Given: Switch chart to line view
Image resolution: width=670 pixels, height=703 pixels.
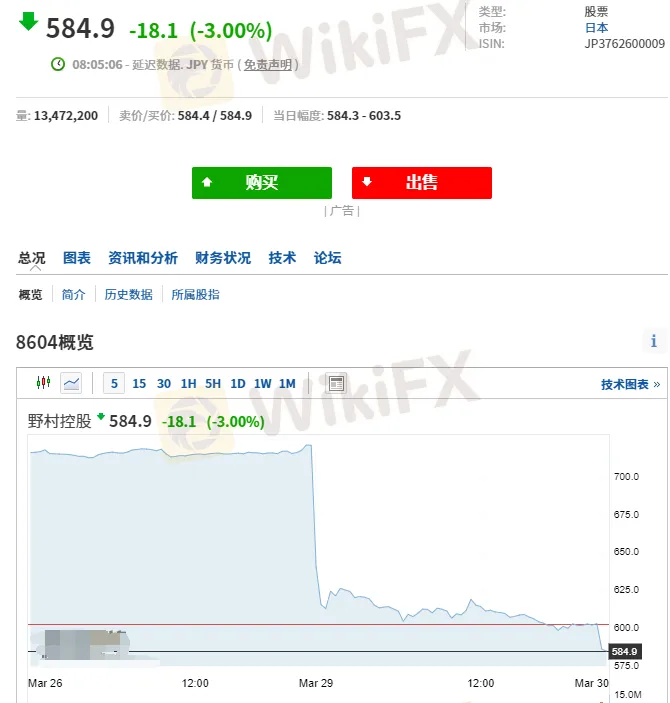Looking at the screenshot, I should click(x=71, y=383).
